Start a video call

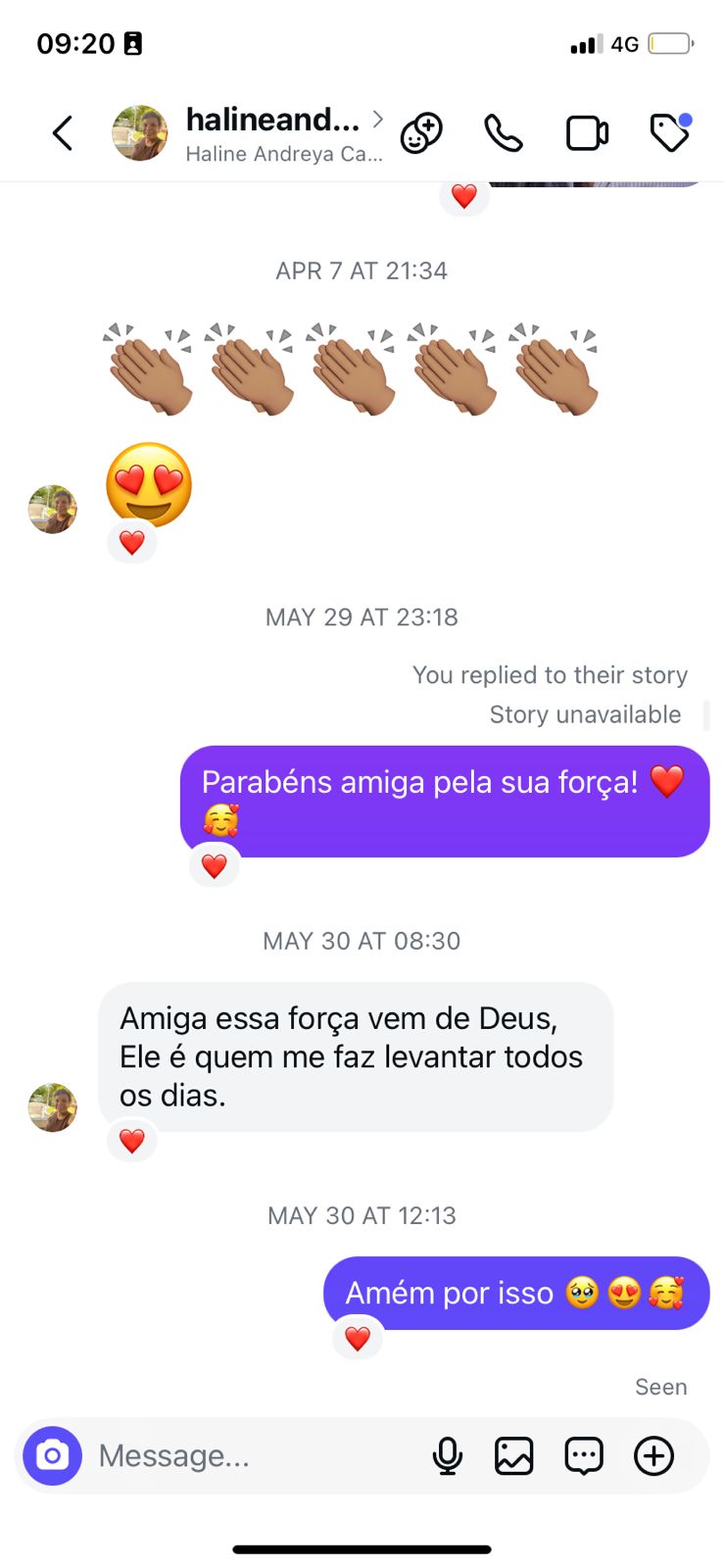(587, 133)
